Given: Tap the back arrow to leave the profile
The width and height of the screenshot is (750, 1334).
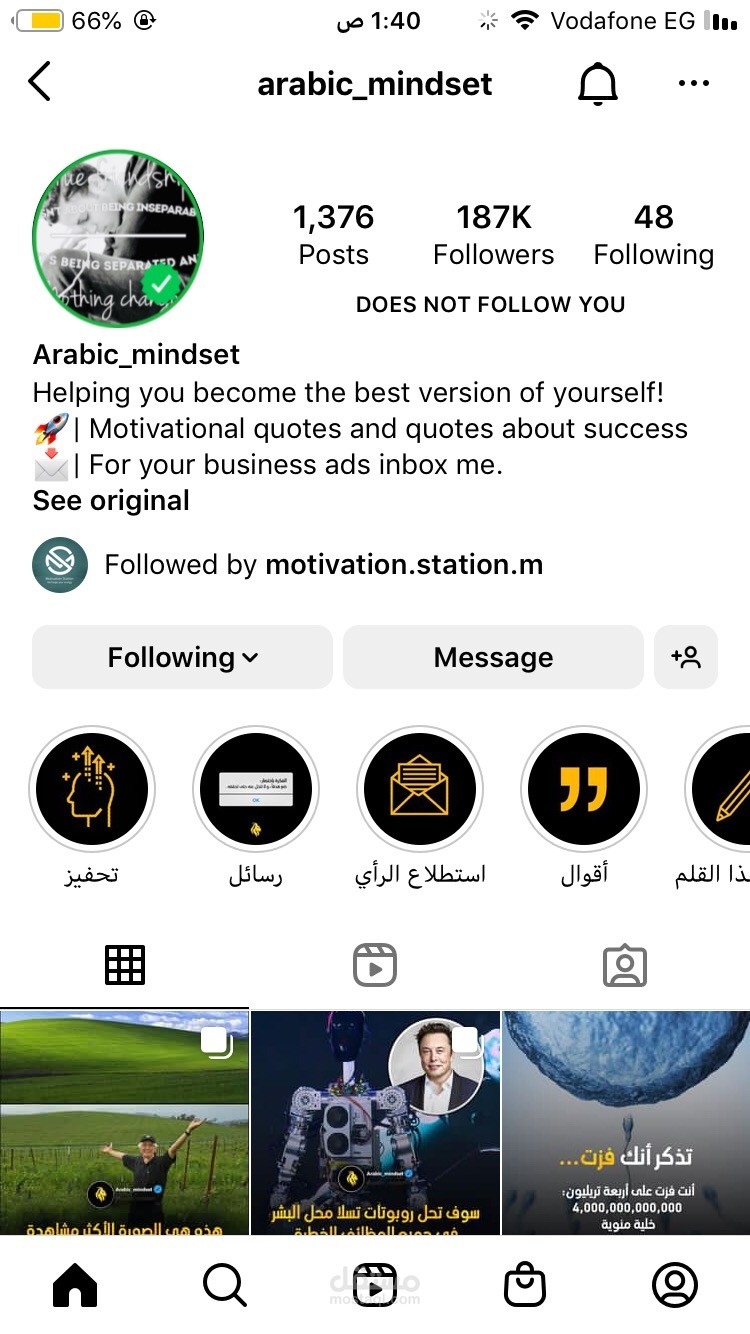Looking at the screenshot, I should [x=40, y=84].
